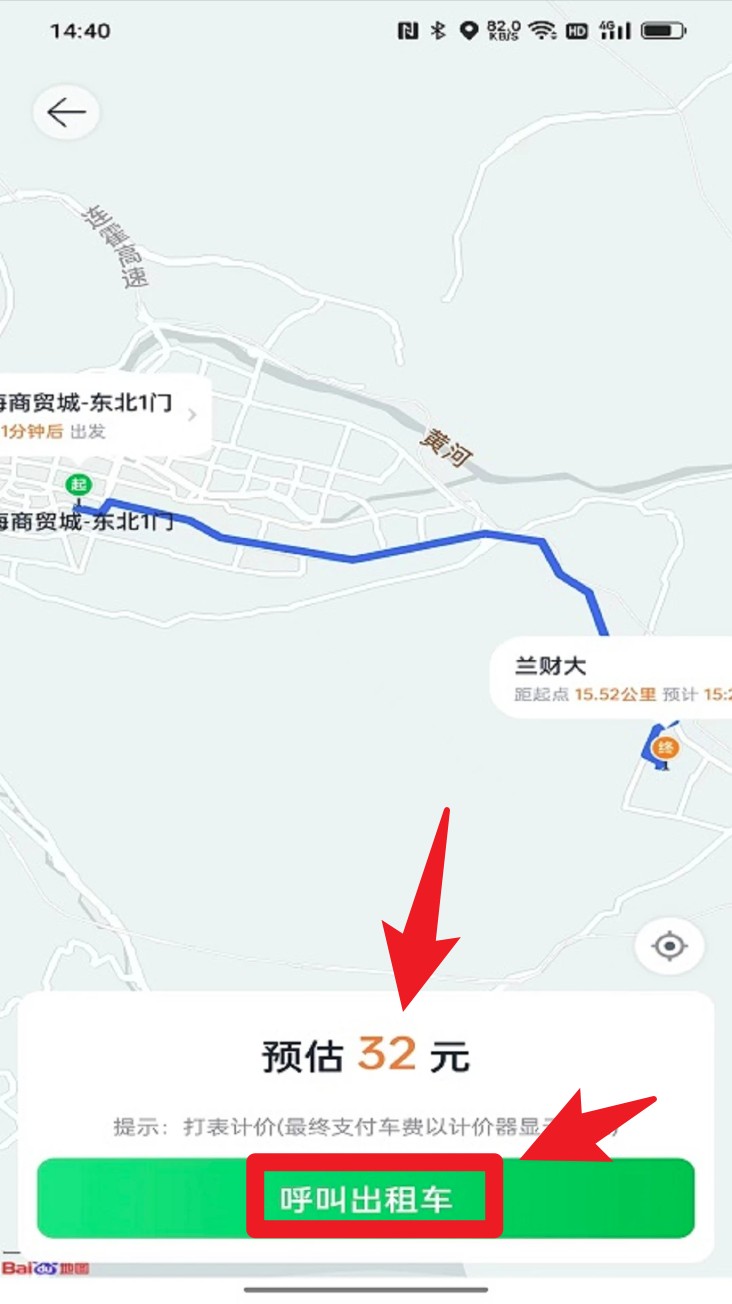The width and height of the screenshot is (732, 1304).
Task: Tap the locate-me icon to recenter map
Action: (x=669, y=944)
